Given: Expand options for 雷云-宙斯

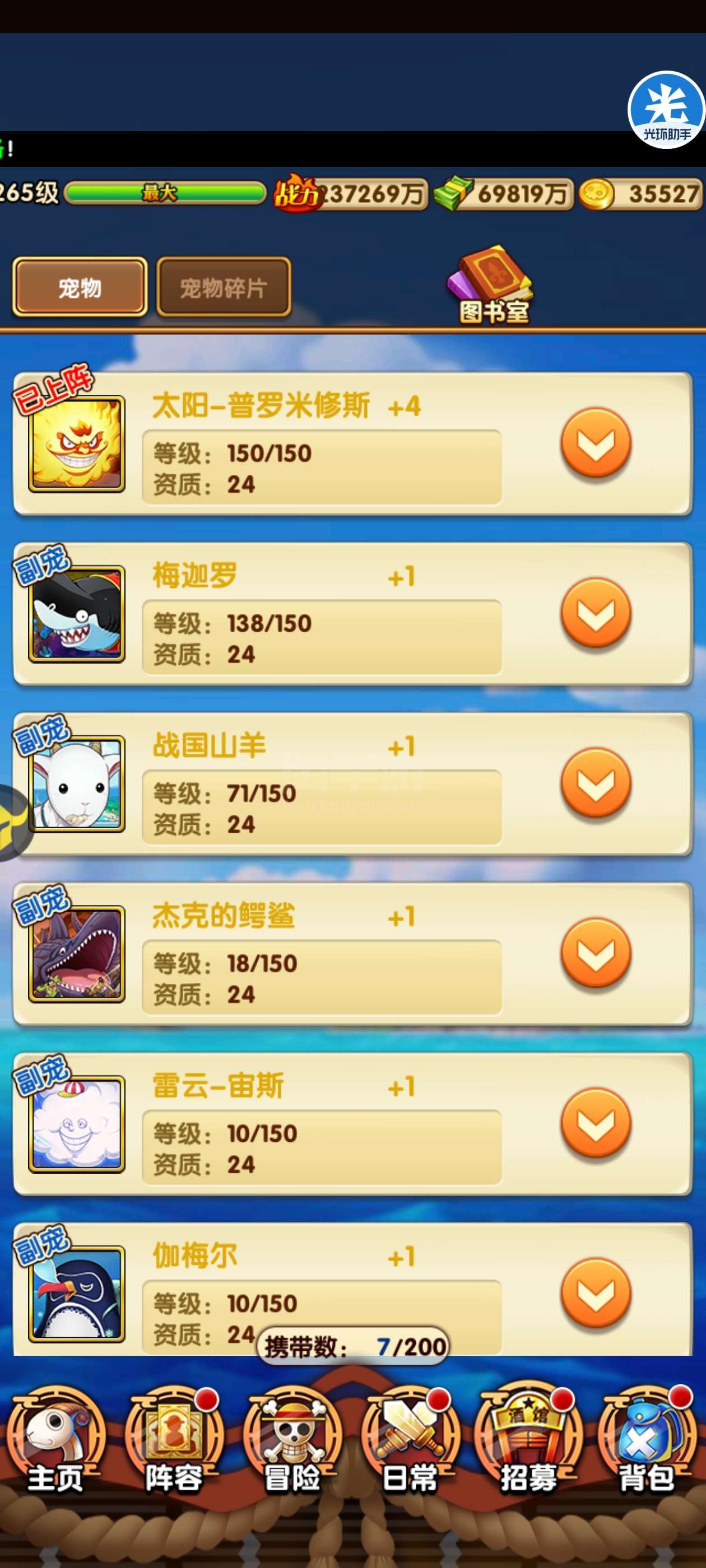Looking at the screenshot, I should click(x=595, y=1124).
